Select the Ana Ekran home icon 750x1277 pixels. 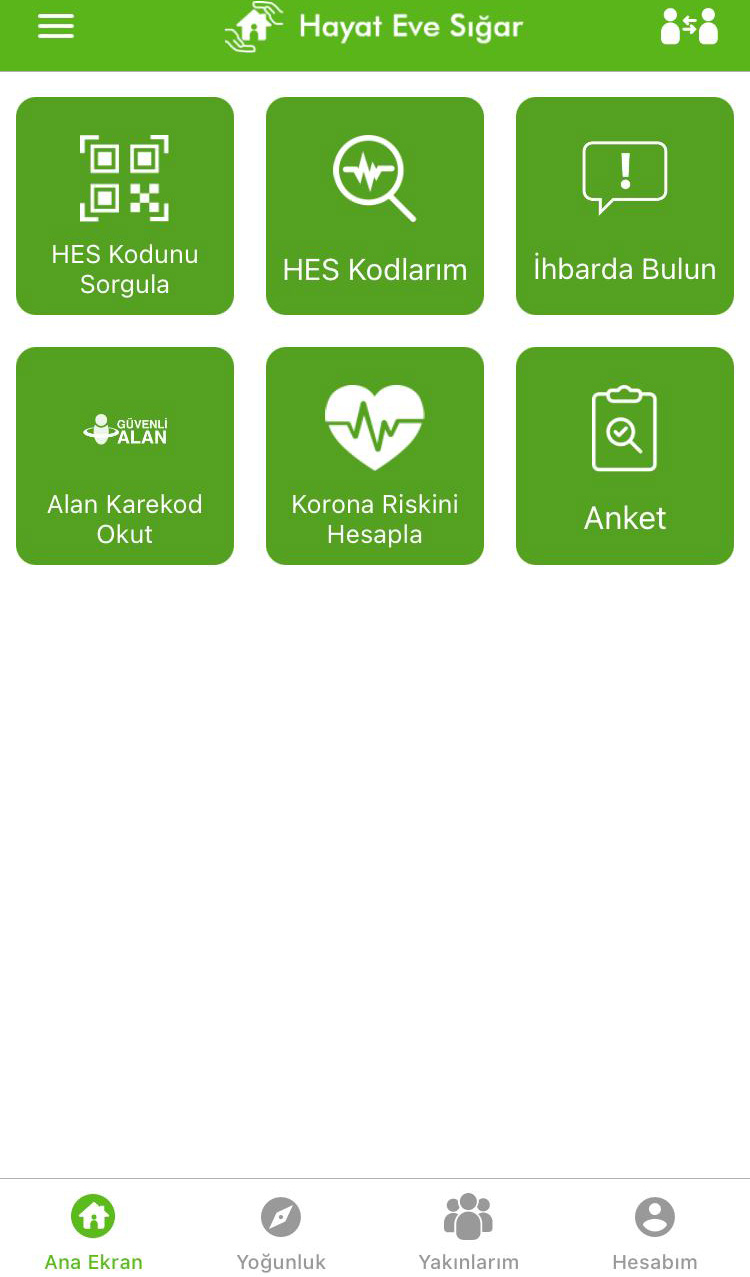[93, 1214]
